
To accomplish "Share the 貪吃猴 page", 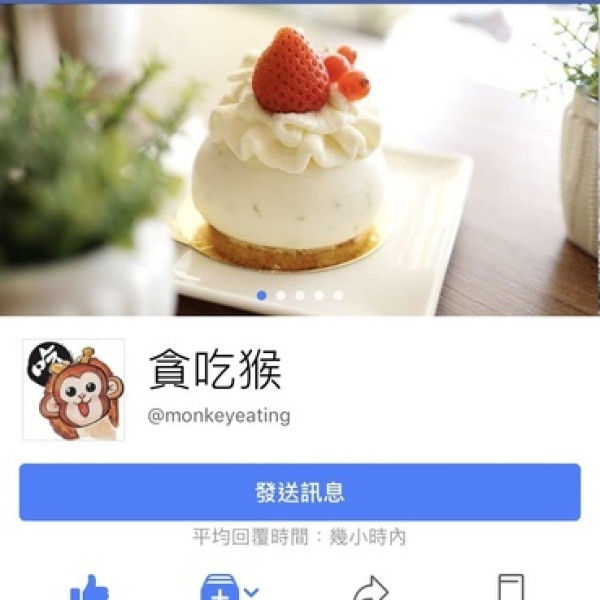I will click(370, 589).
